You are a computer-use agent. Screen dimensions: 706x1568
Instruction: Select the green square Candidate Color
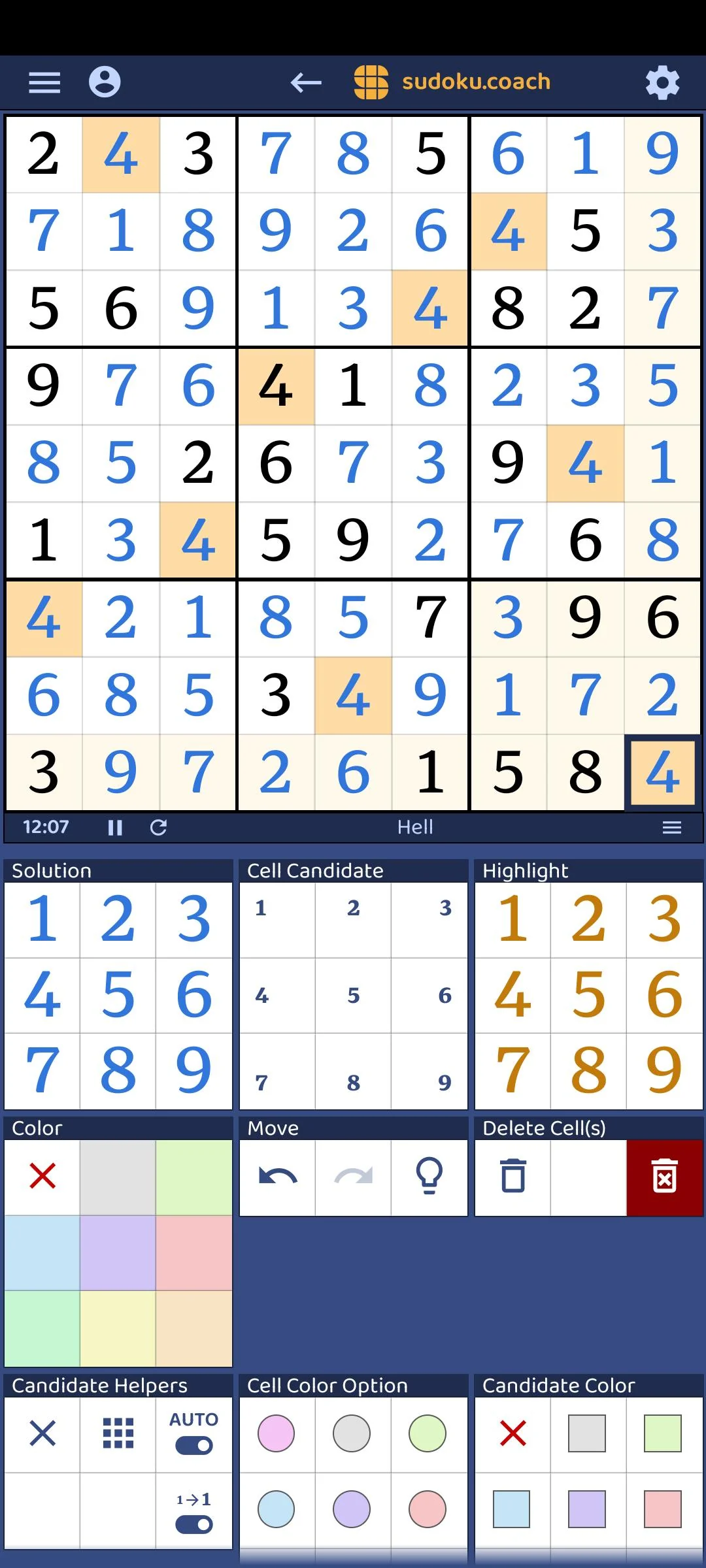click(x=662, y=1435)
